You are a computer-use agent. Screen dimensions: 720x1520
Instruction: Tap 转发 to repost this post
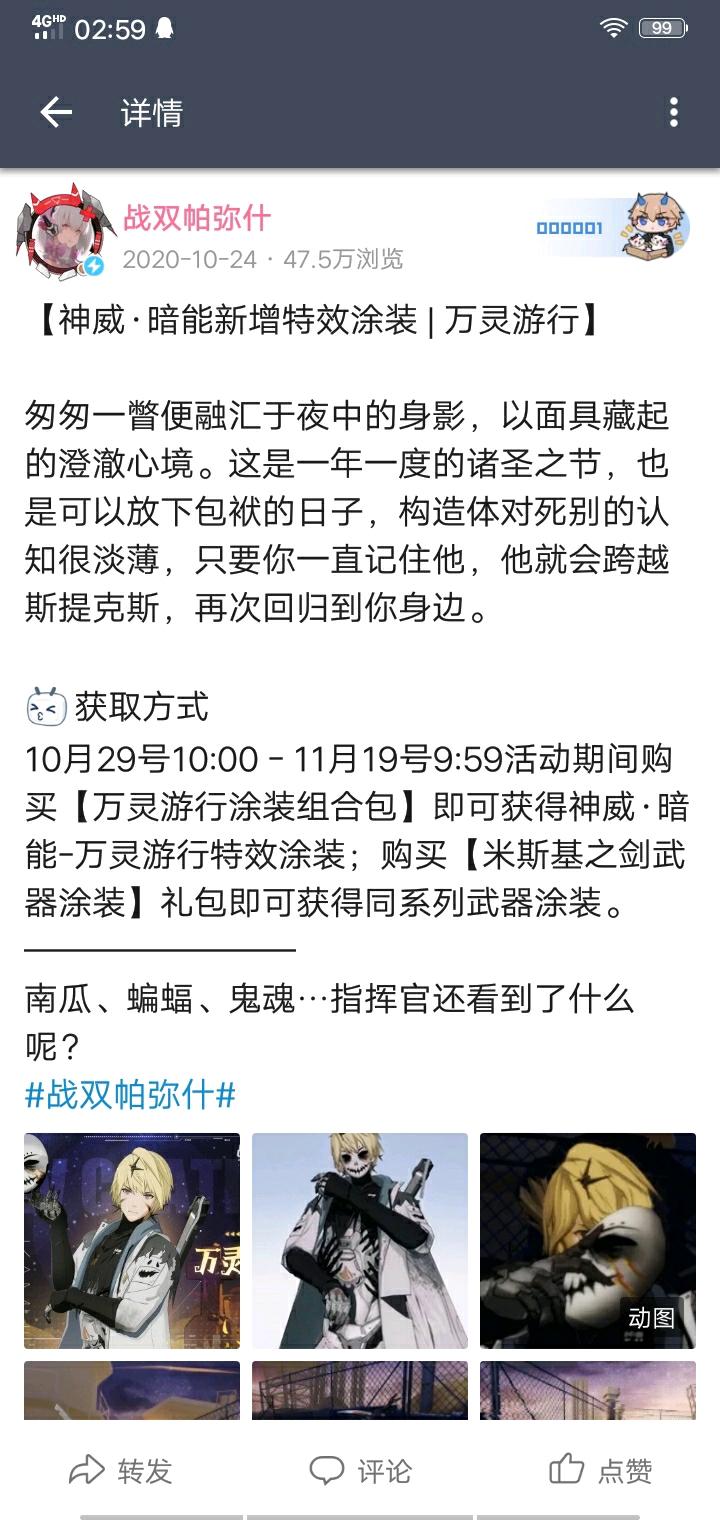coord(121,1470)
